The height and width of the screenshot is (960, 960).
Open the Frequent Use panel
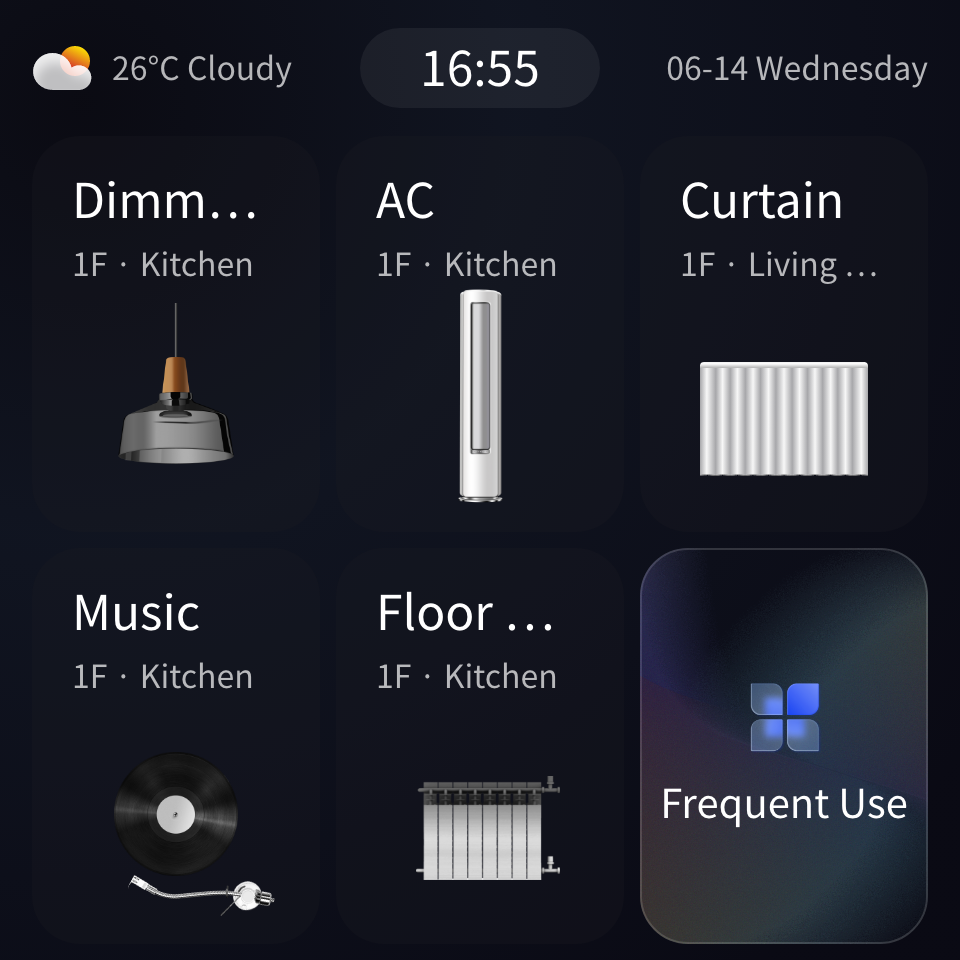pos(784,746)
